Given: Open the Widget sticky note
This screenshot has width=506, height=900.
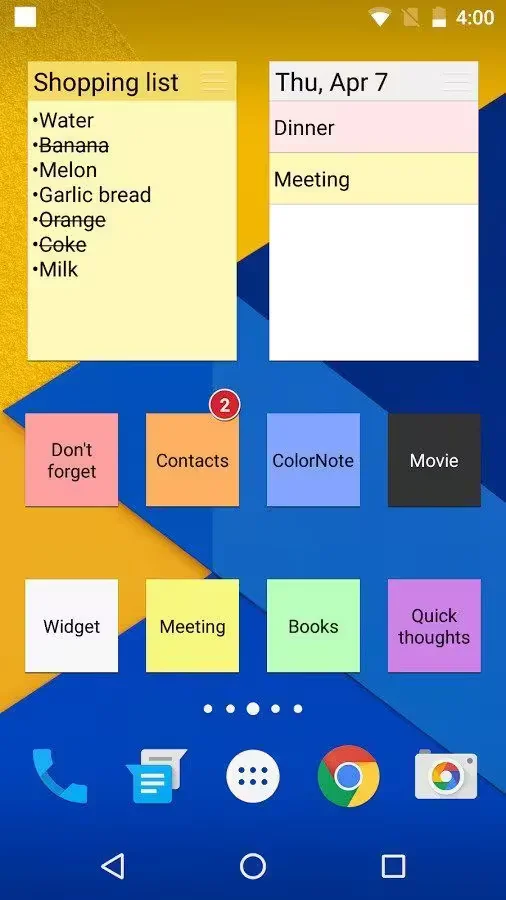Looking at the screenshot, I should point(72,626).
